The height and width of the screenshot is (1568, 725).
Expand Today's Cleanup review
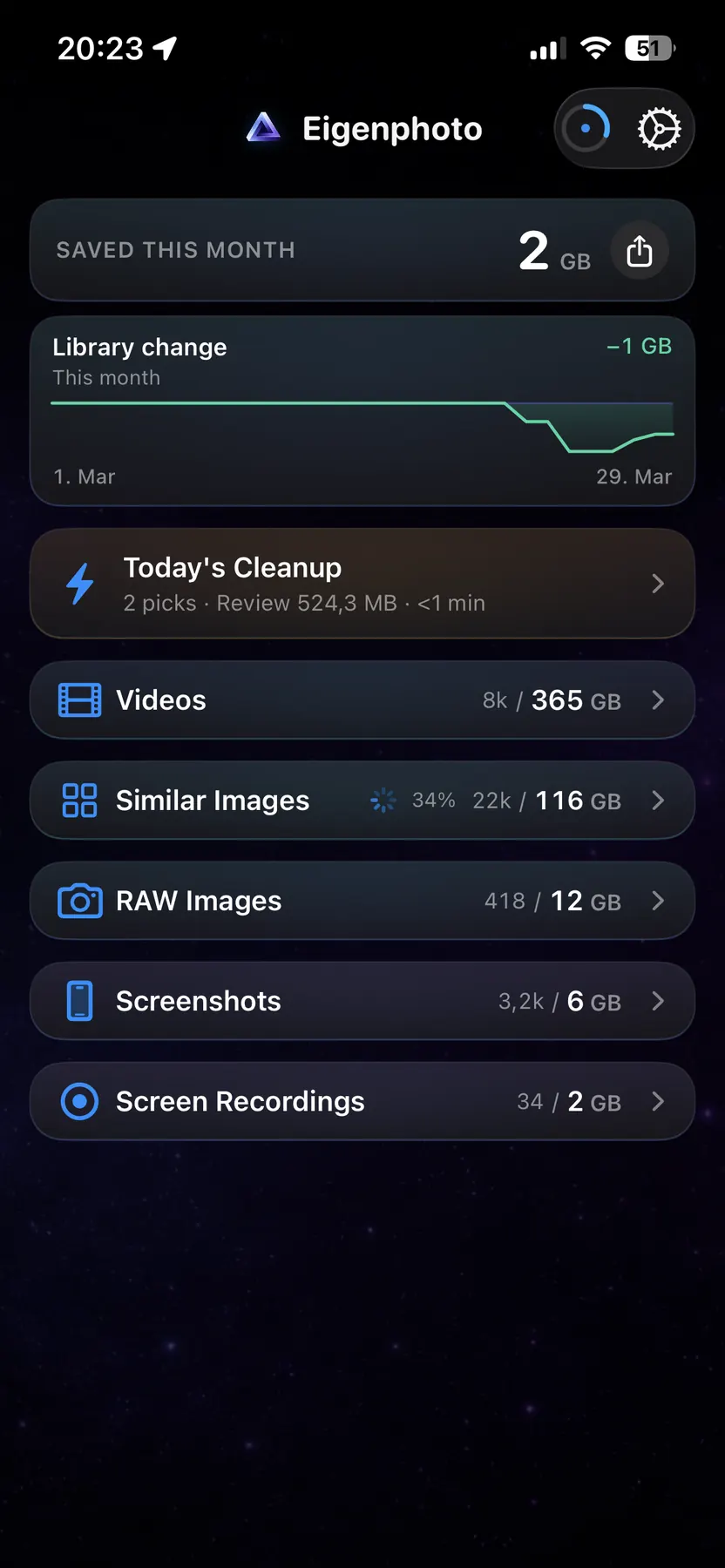[x=658, y=583]
